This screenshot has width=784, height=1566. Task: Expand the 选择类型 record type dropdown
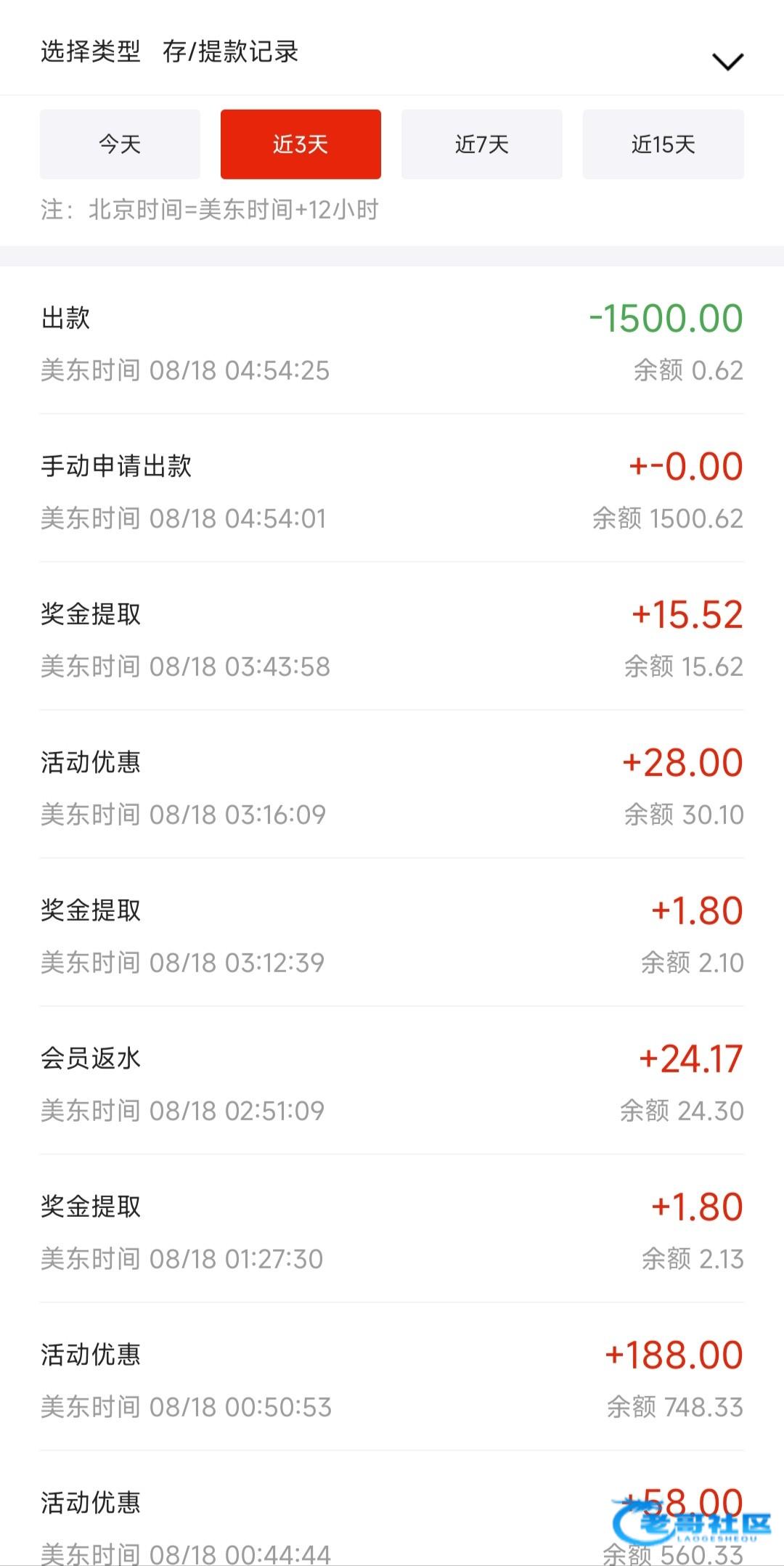(727, 62)
